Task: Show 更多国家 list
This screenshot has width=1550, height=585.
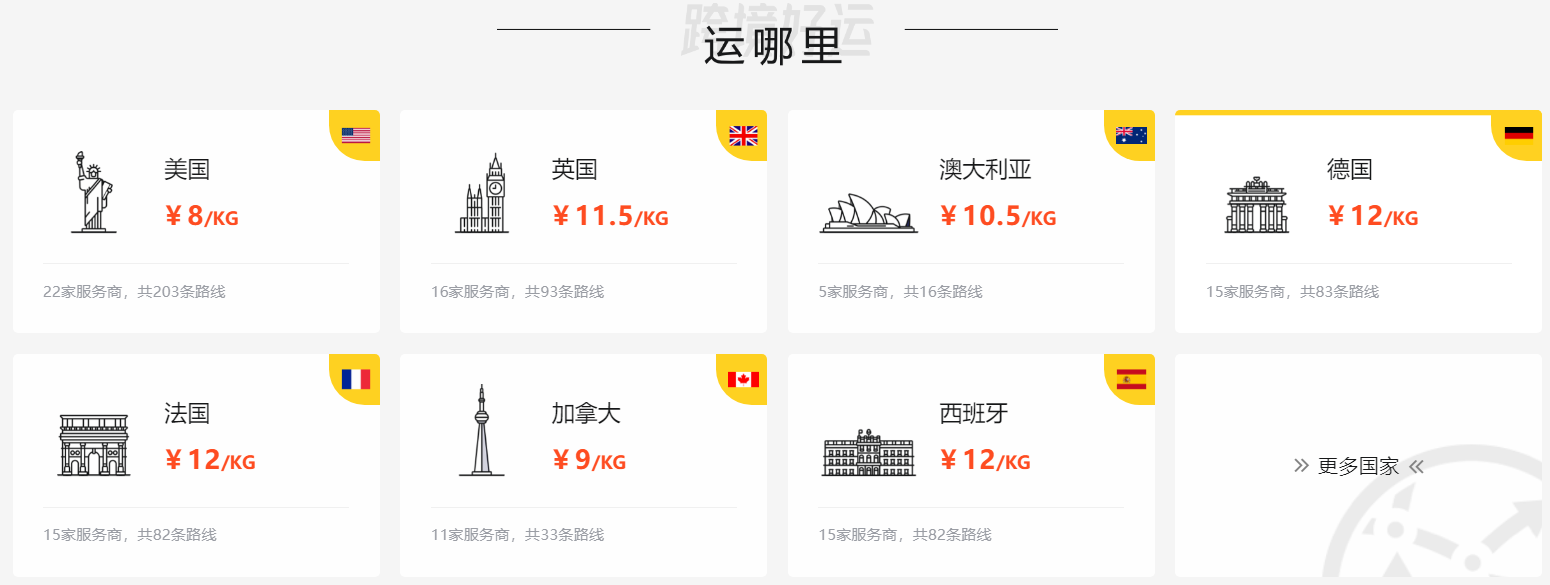Action: (x=1358, y=466)
